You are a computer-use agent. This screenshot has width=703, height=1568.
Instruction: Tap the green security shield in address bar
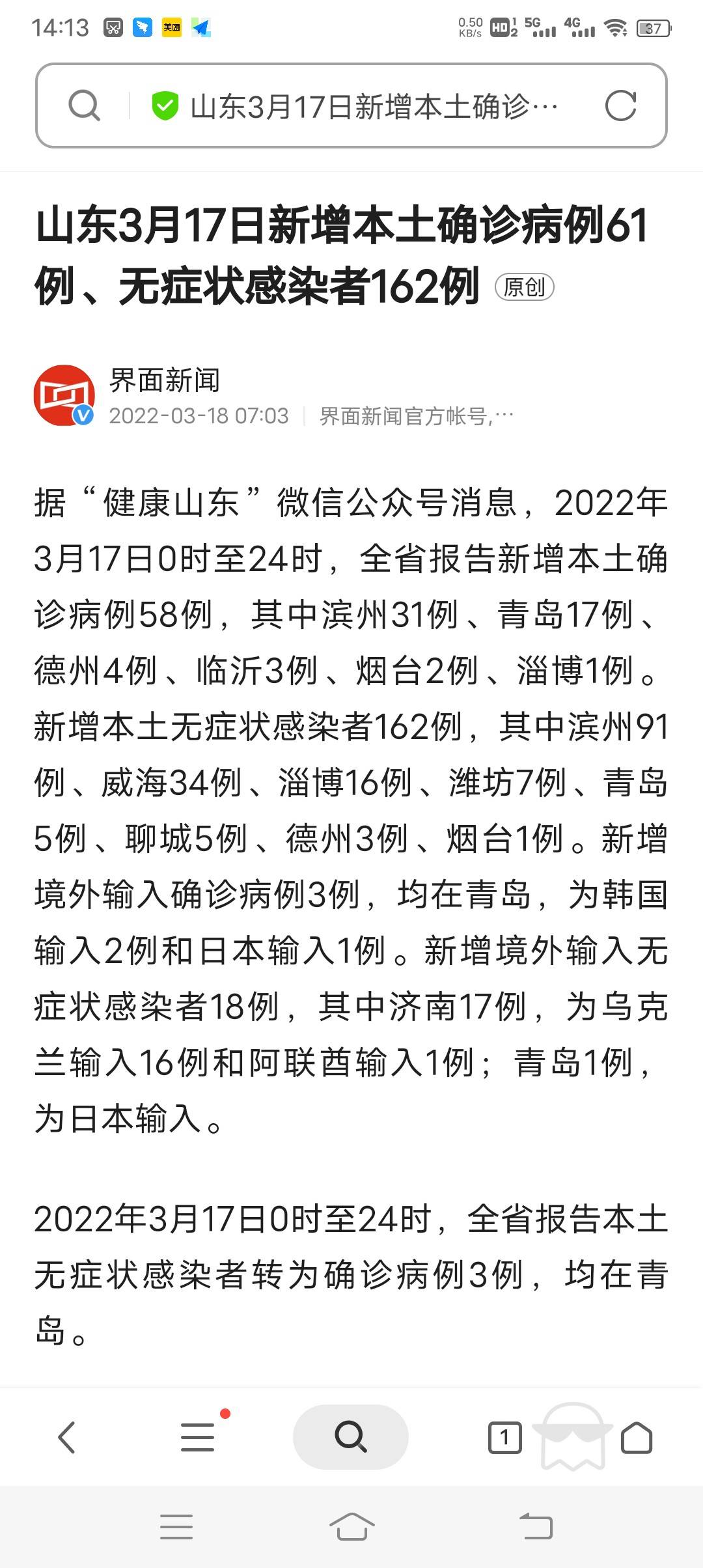pyautogui.click(x=165, y=105)
